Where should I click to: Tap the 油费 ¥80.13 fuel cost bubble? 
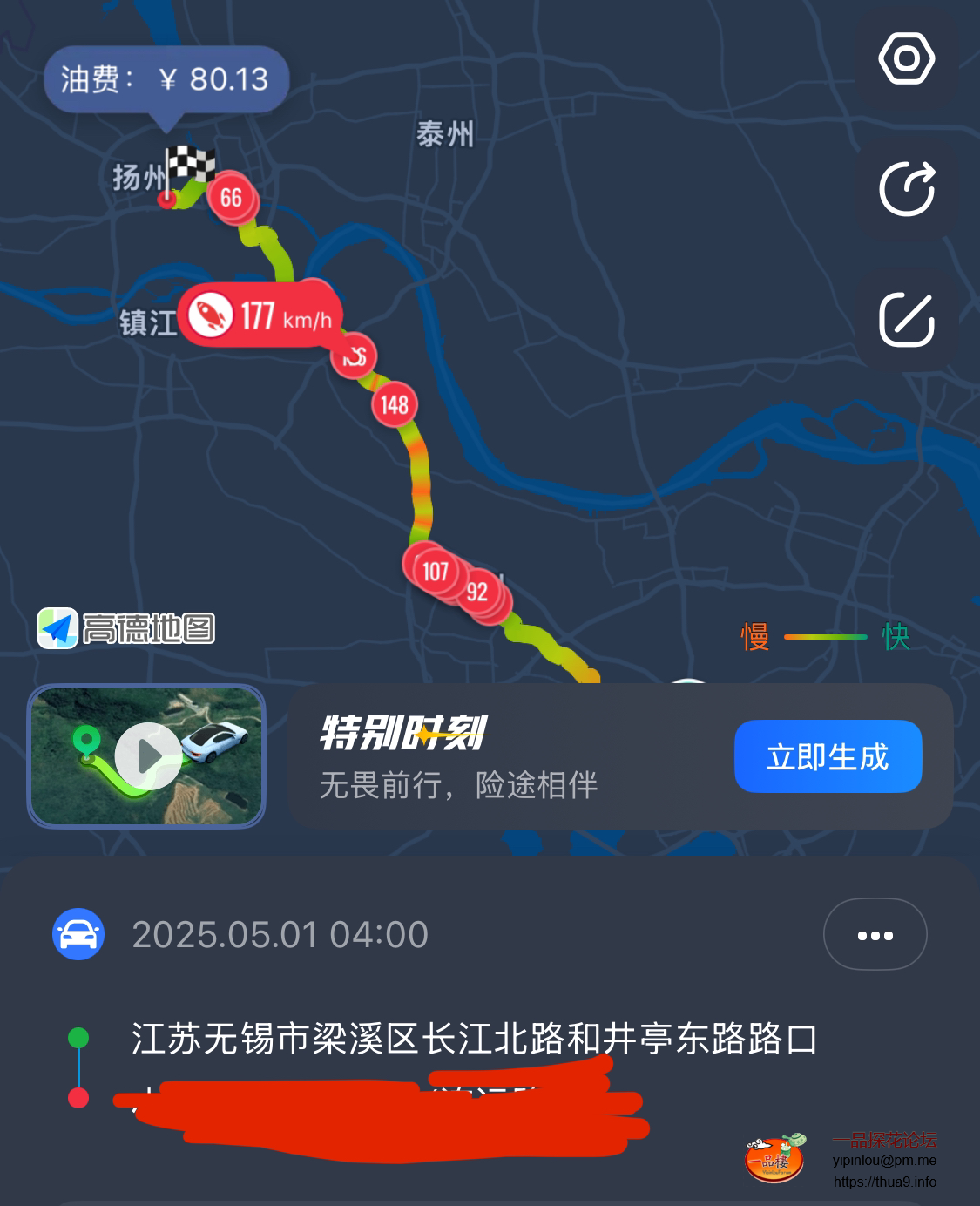[x=166, y=80]
